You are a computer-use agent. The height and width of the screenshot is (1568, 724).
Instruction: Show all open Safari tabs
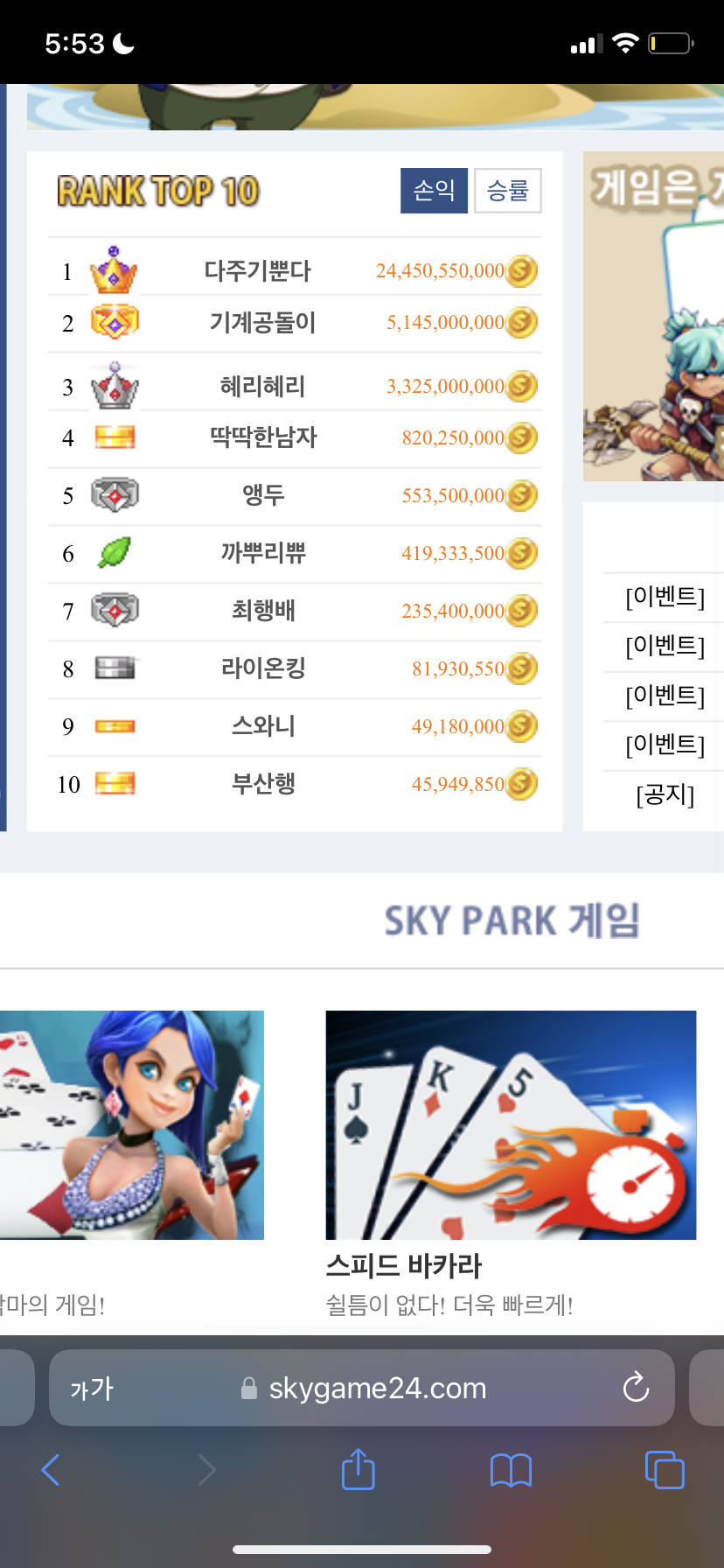pos(664,1470)
